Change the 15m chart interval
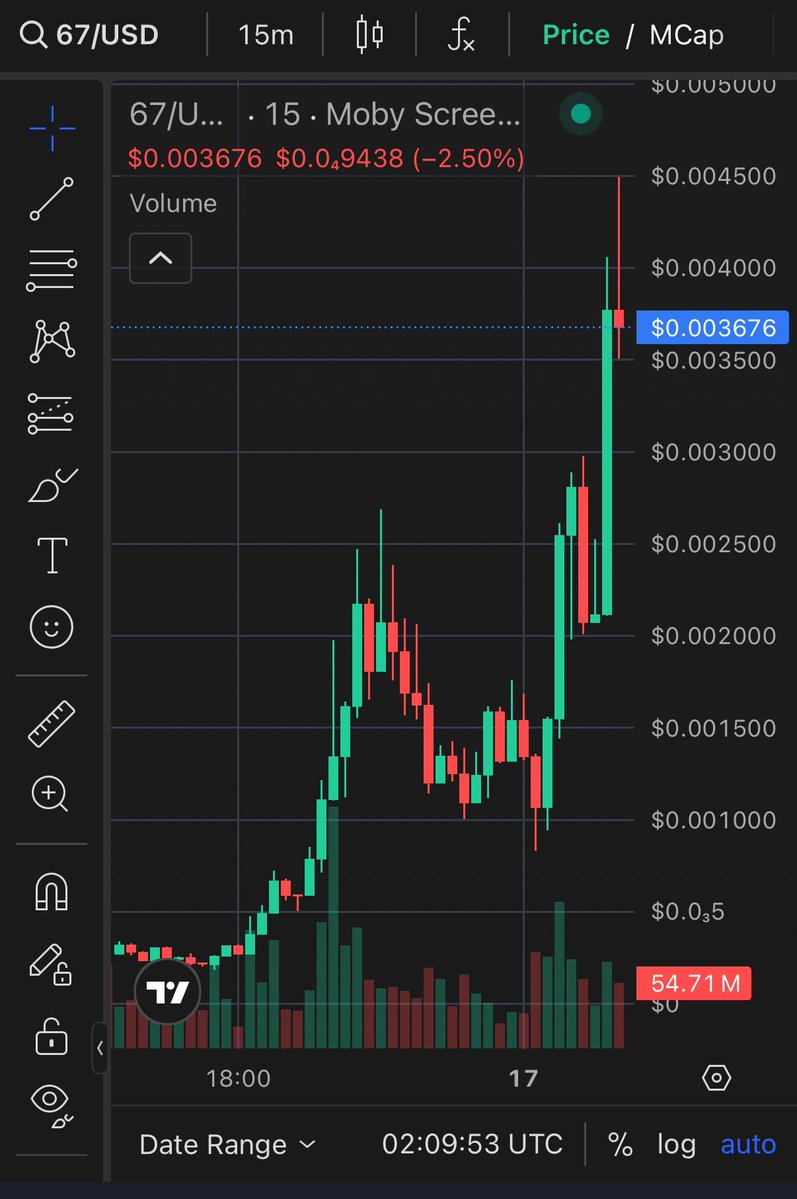Image resolution: width=797 pixels, height=1199 pixels. point(266,36)
